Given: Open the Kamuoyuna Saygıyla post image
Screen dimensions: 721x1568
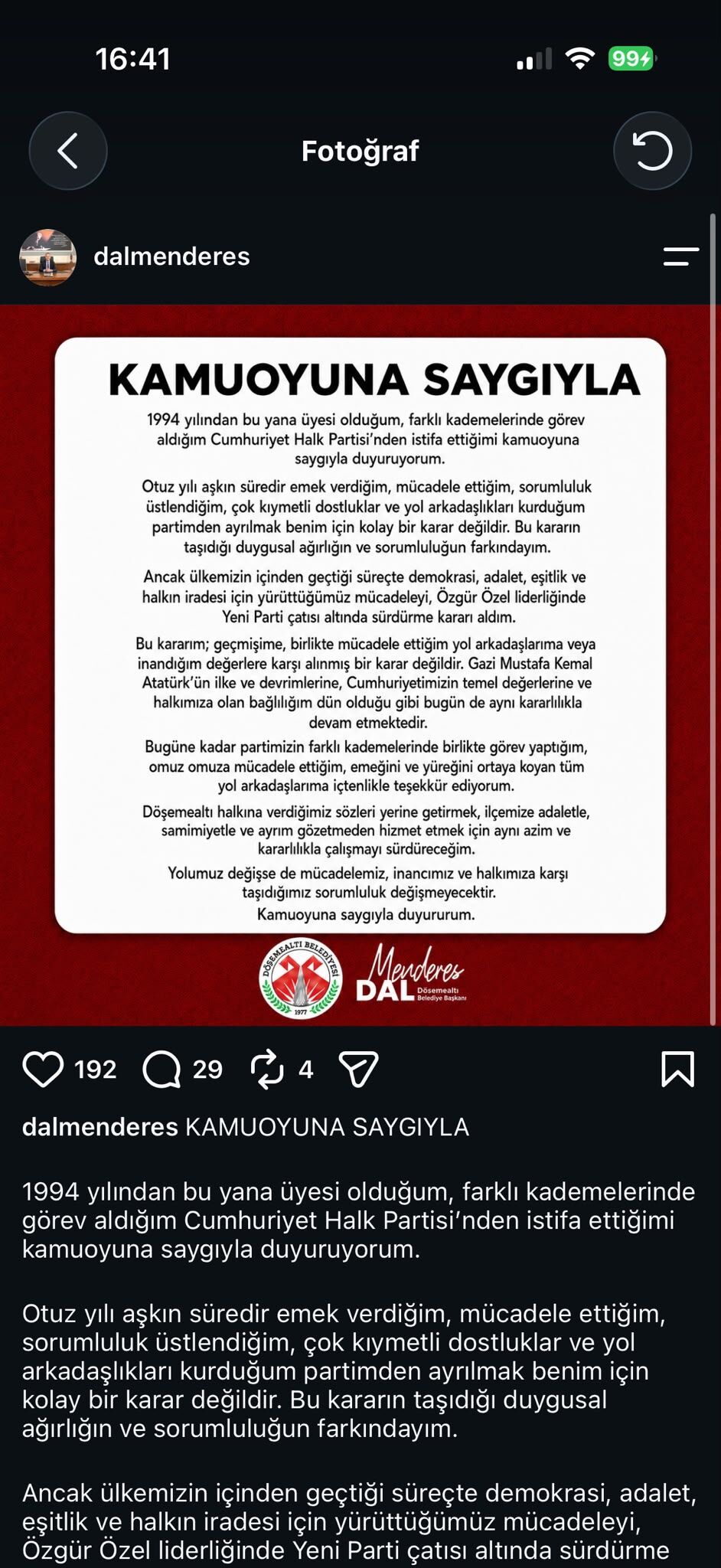Looking at the screenshot, I should [360, 665].
